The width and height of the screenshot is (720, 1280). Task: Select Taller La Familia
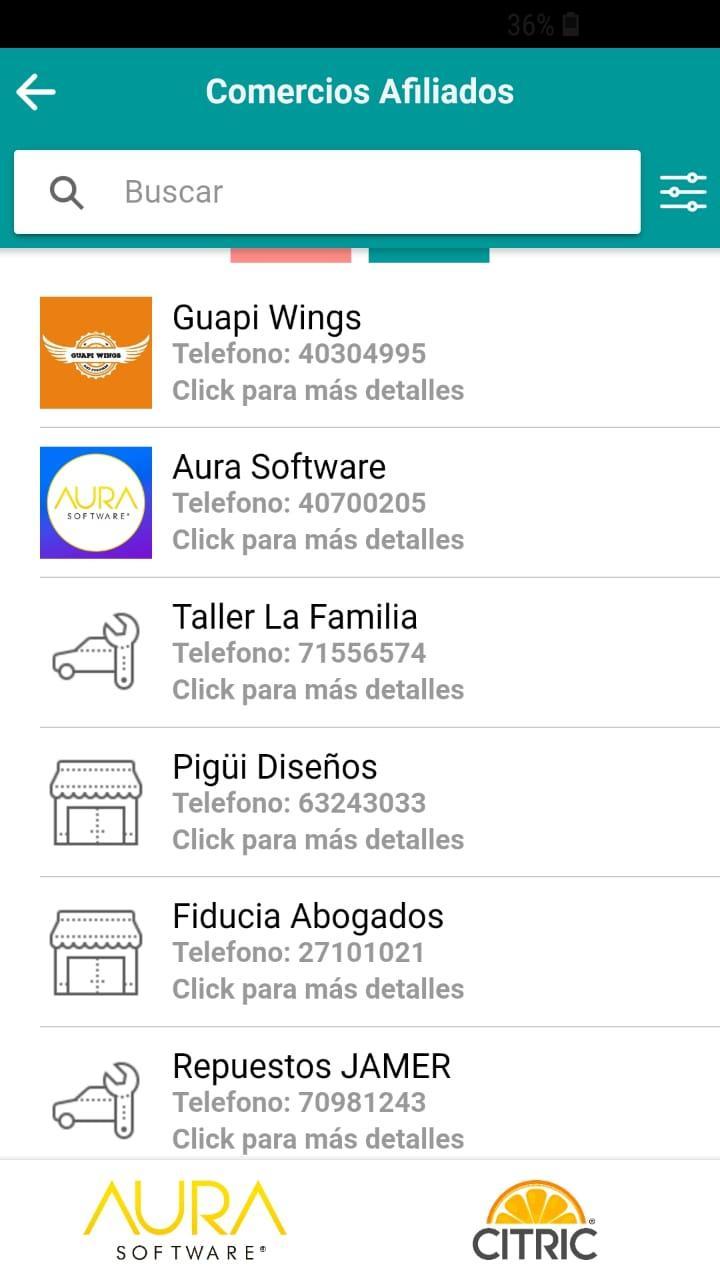click(x=380, y=653)
